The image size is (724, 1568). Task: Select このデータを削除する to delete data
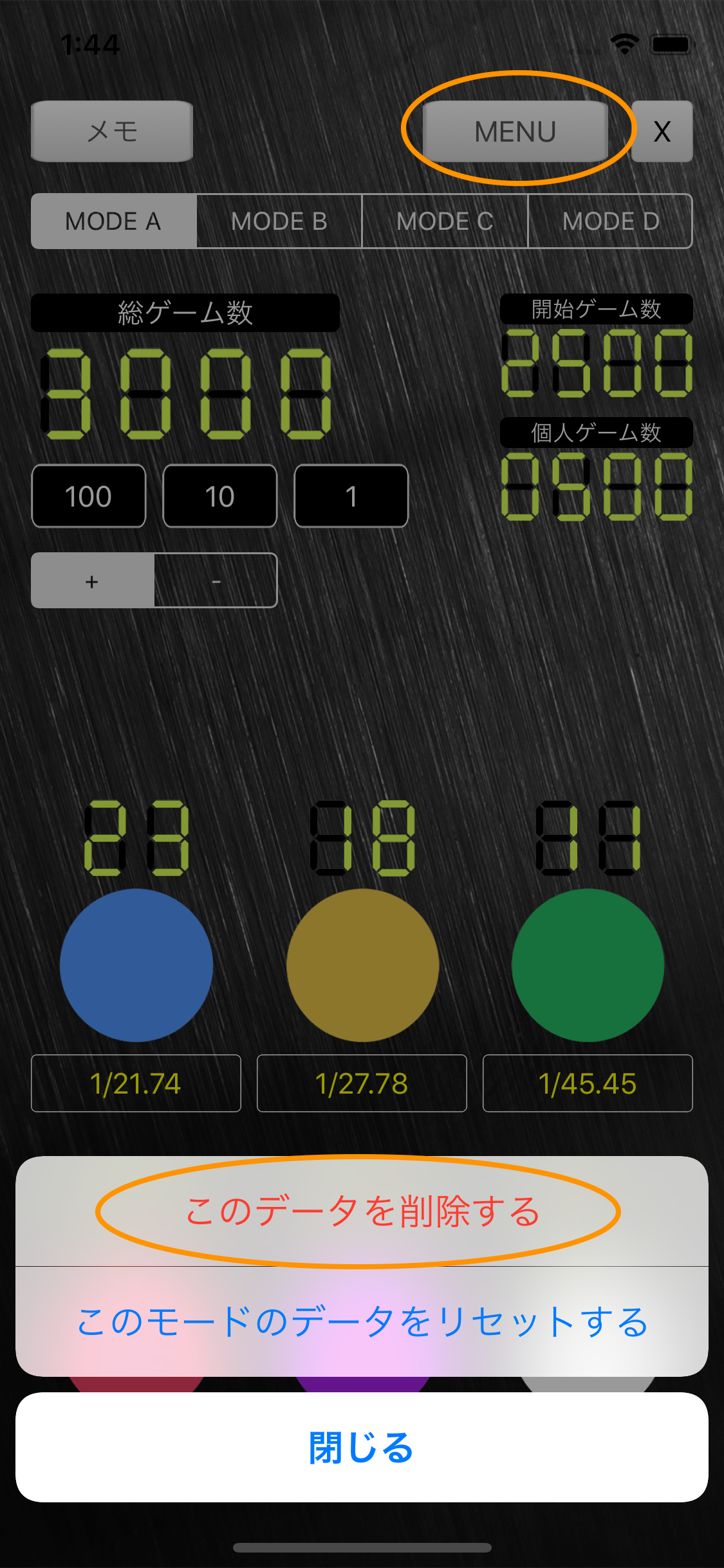pos(362,1211)
